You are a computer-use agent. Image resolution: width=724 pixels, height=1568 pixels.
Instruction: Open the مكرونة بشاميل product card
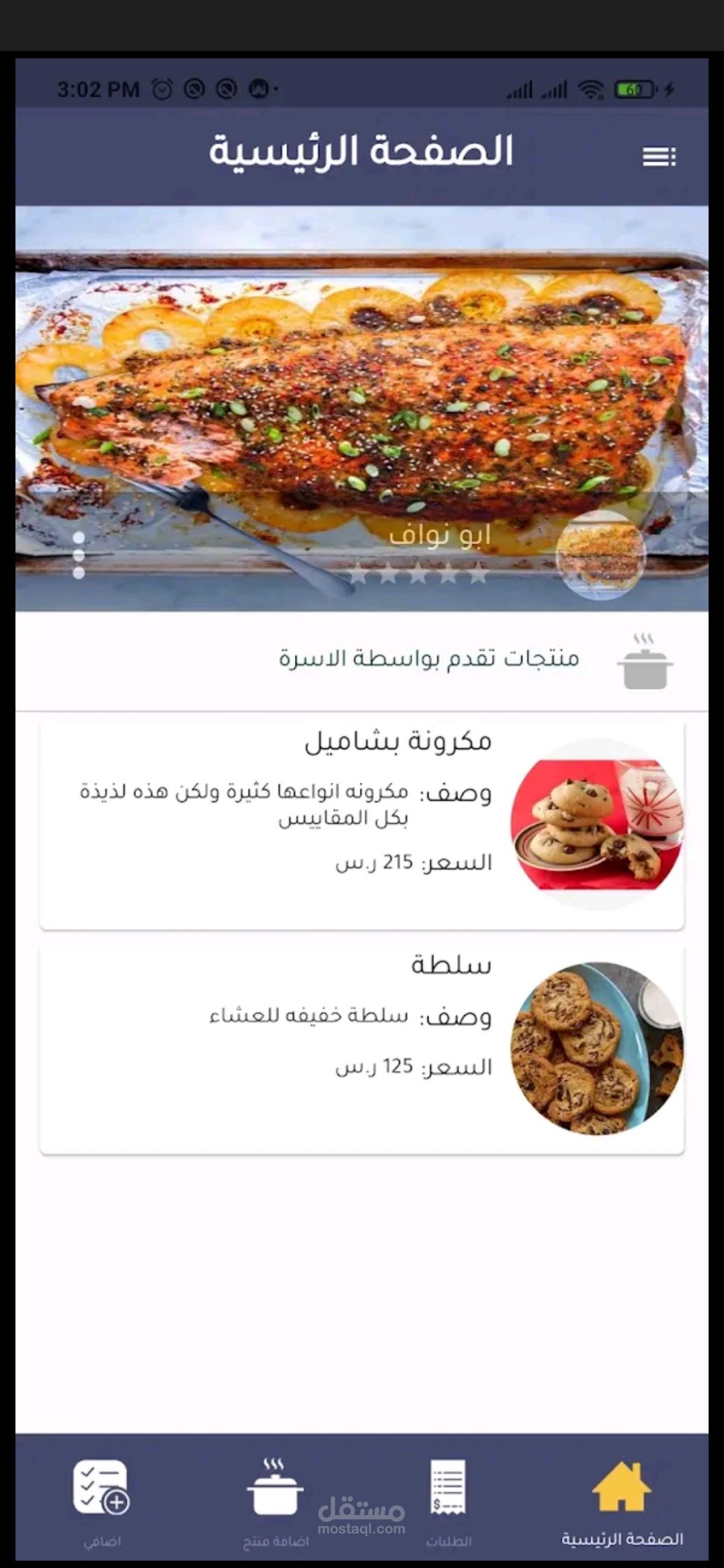(362, 826)
